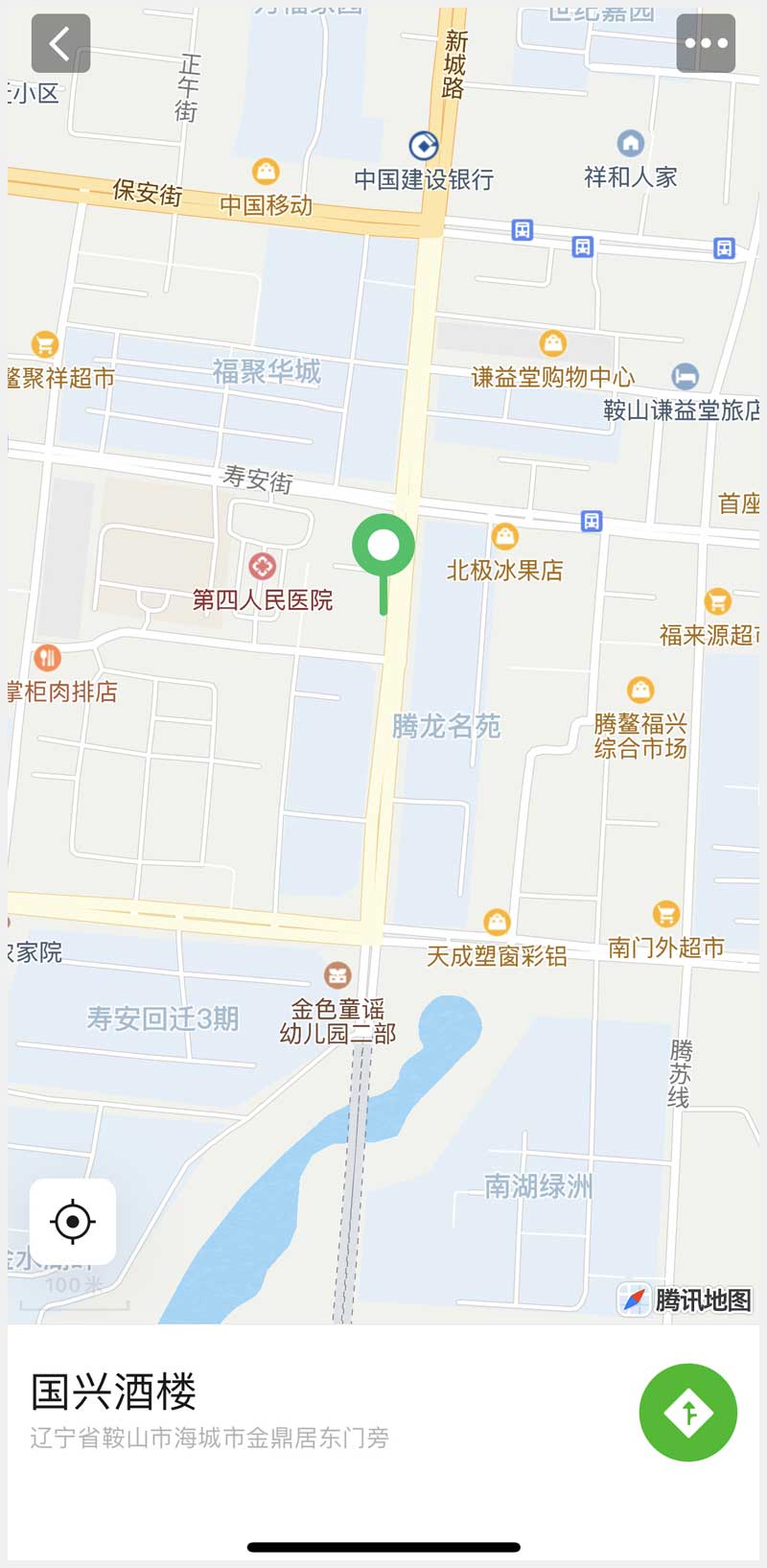Open the three-dot overflow menu
The image size is (767, 1568).
[x=706, y=43]
